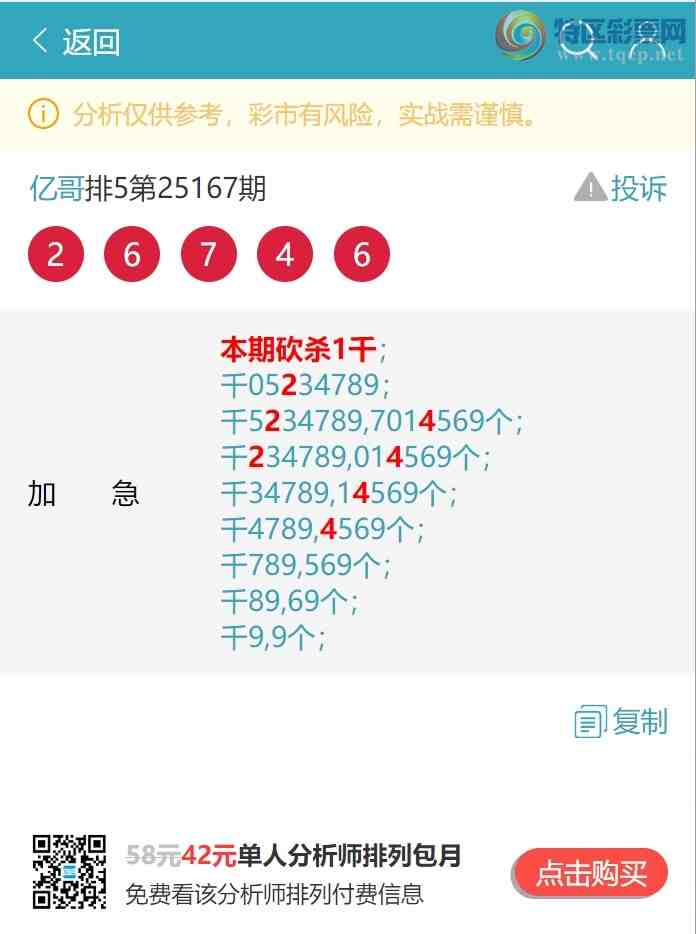Tap 点击购买 to buy monthly package
The height and width of the screenshot is (934, 696).
[x=590, y=873]
